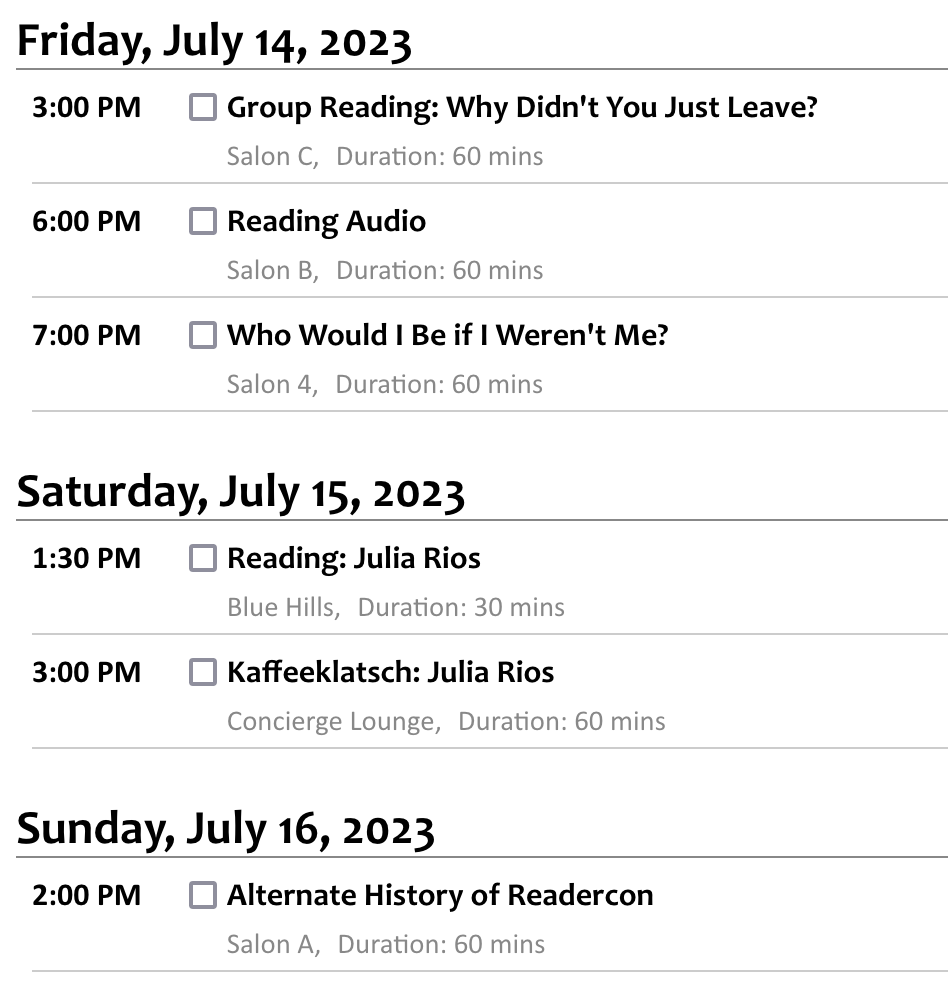Mark the Reading Audio event checkbox
948x992 pixels.
[x=203, y=222]
